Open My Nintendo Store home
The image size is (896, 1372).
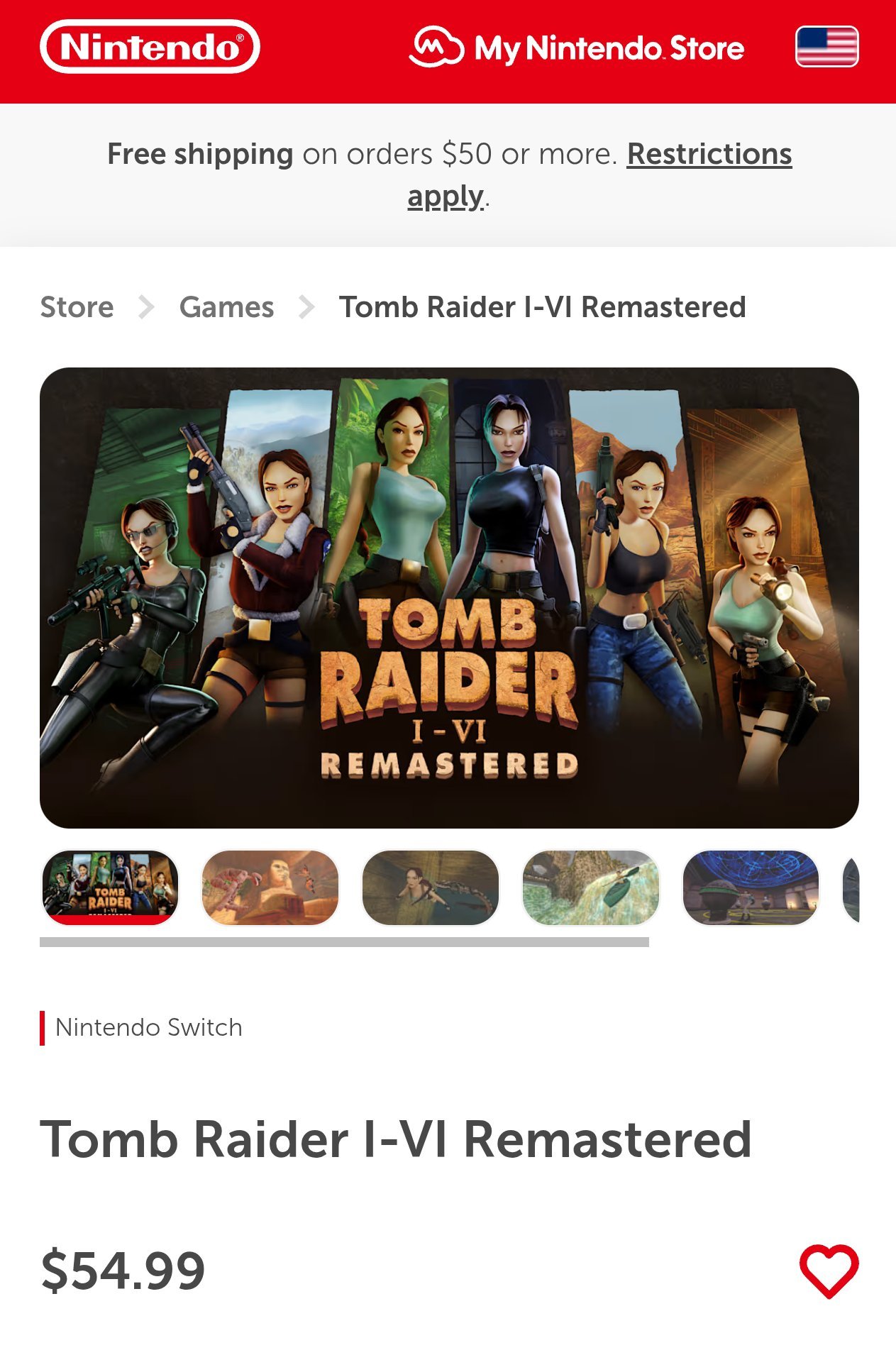577,48
